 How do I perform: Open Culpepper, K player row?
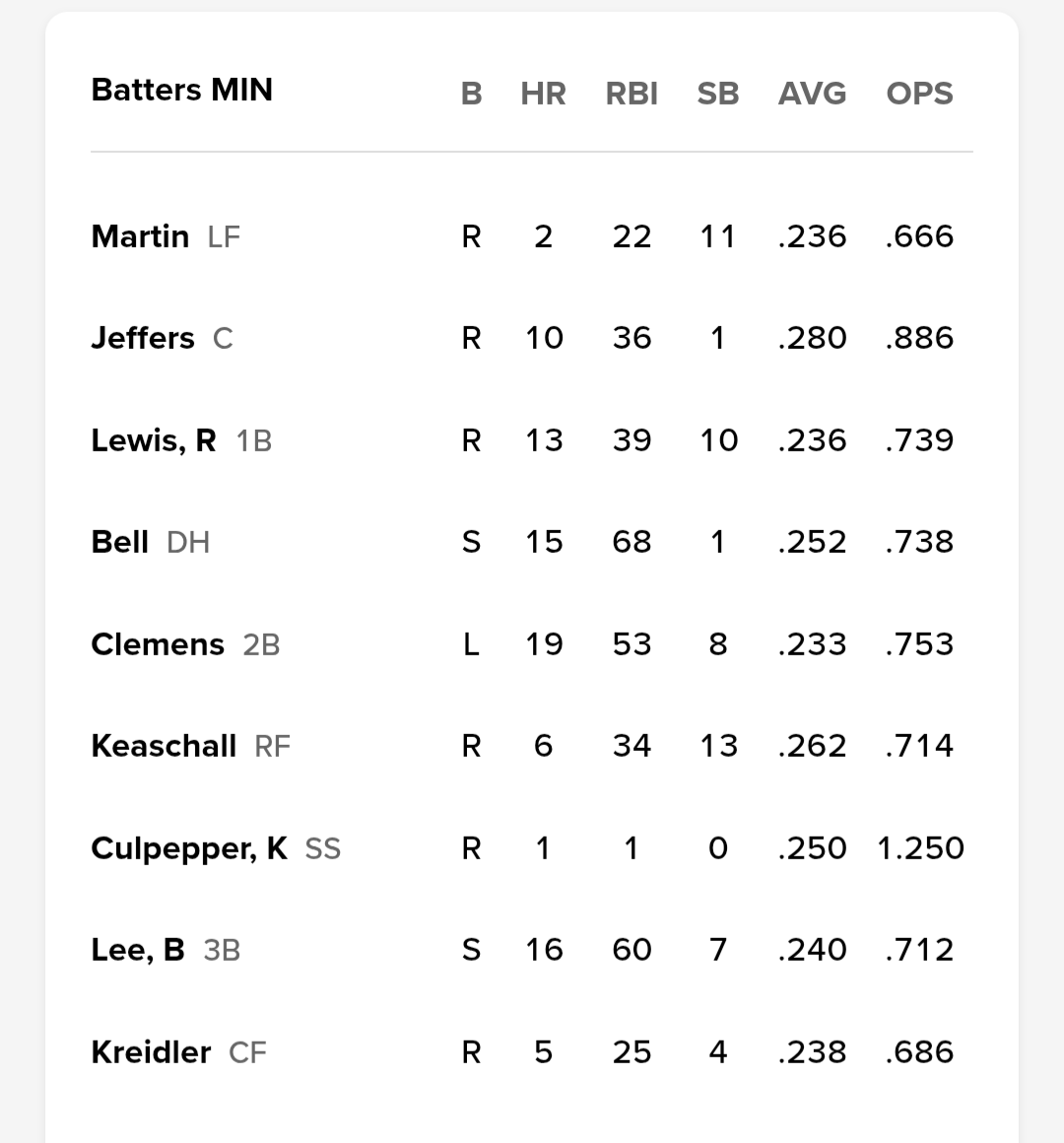pos(531,847)
